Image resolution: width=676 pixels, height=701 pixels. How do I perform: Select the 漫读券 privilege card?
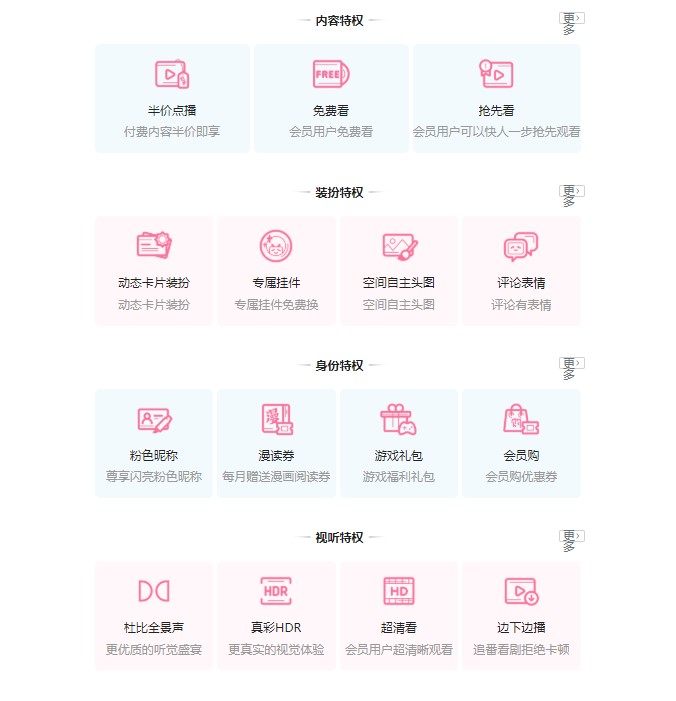[276, 443]
